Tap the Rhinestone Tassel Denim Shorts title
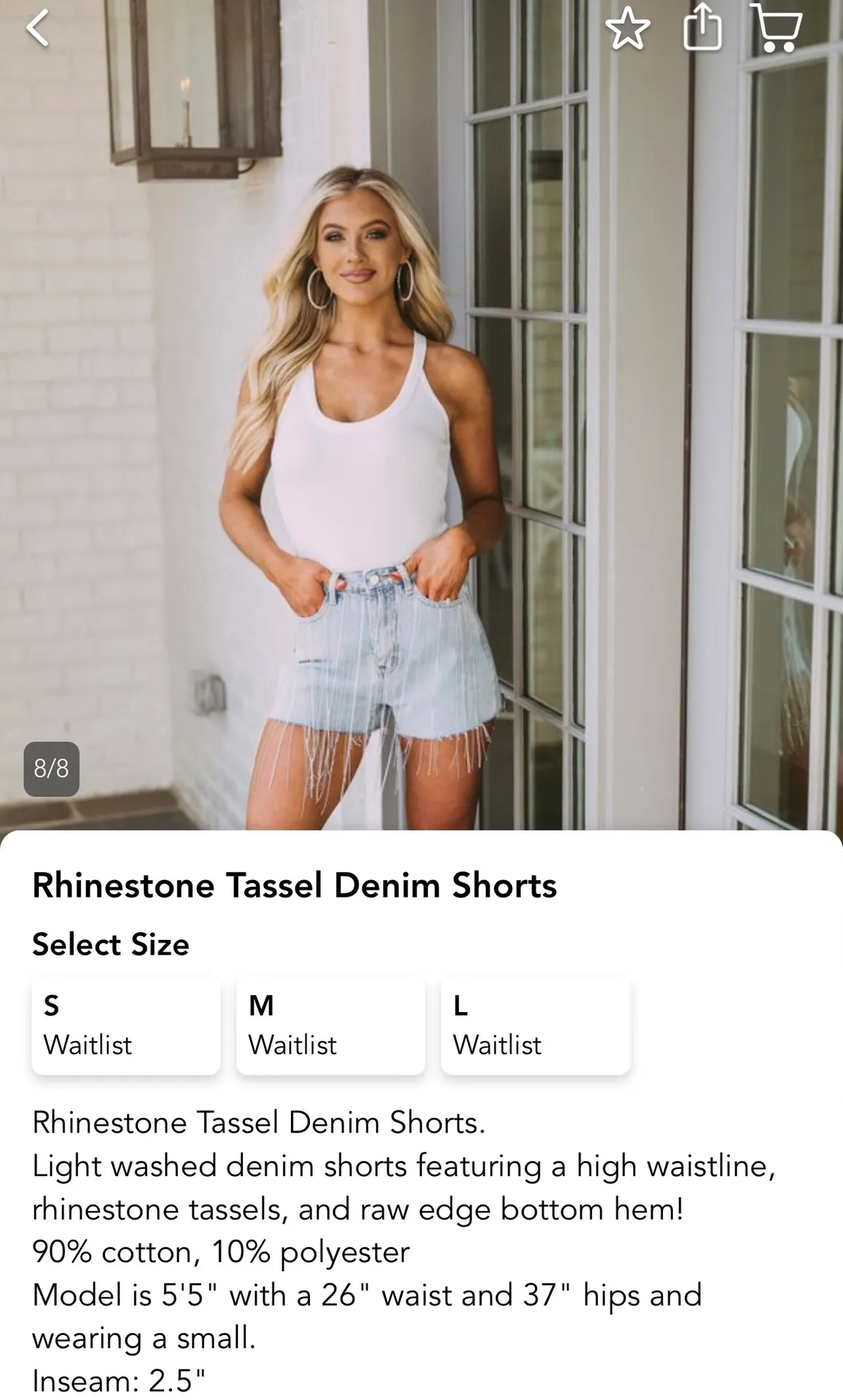The image size is (843, 1400). pos(294,885)
